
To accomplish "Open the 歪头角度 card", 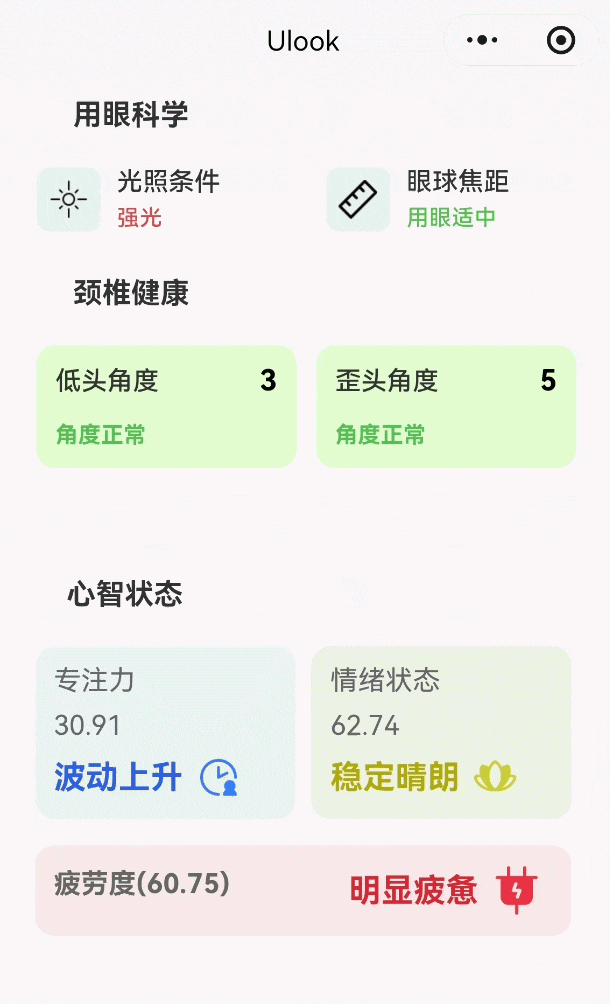I will (446, 406).
